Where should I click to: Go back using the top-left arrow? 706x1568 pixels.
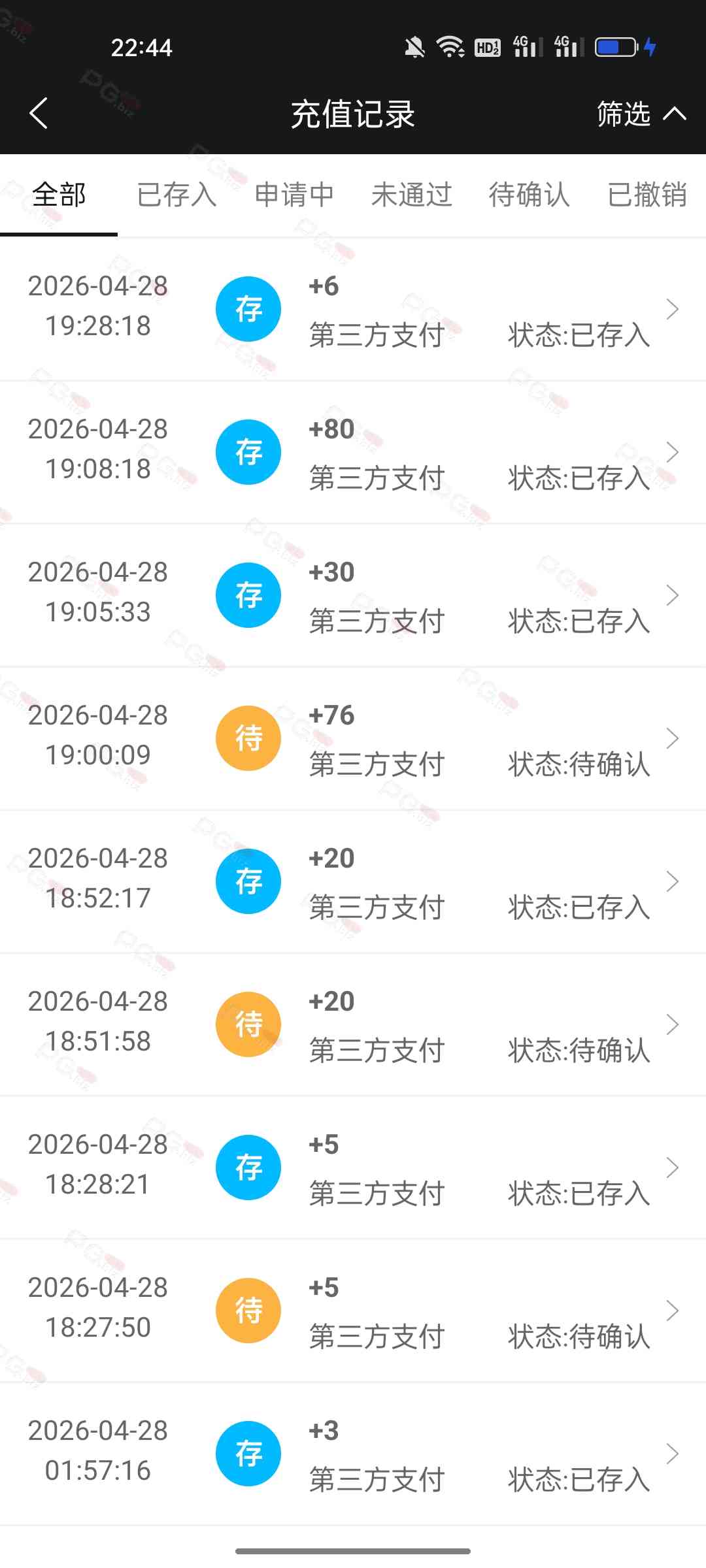tap(39, 114)
